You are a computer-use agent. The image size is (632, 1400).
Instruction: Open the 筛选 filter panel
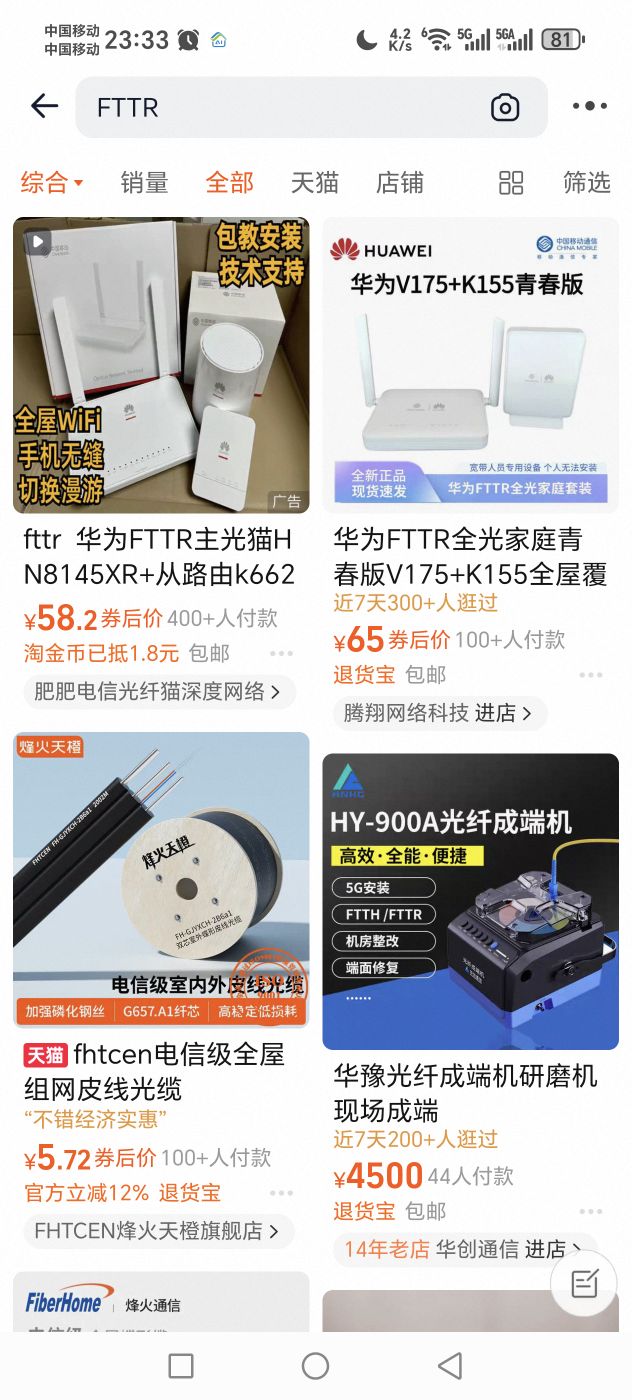click(x=586, y=183)
